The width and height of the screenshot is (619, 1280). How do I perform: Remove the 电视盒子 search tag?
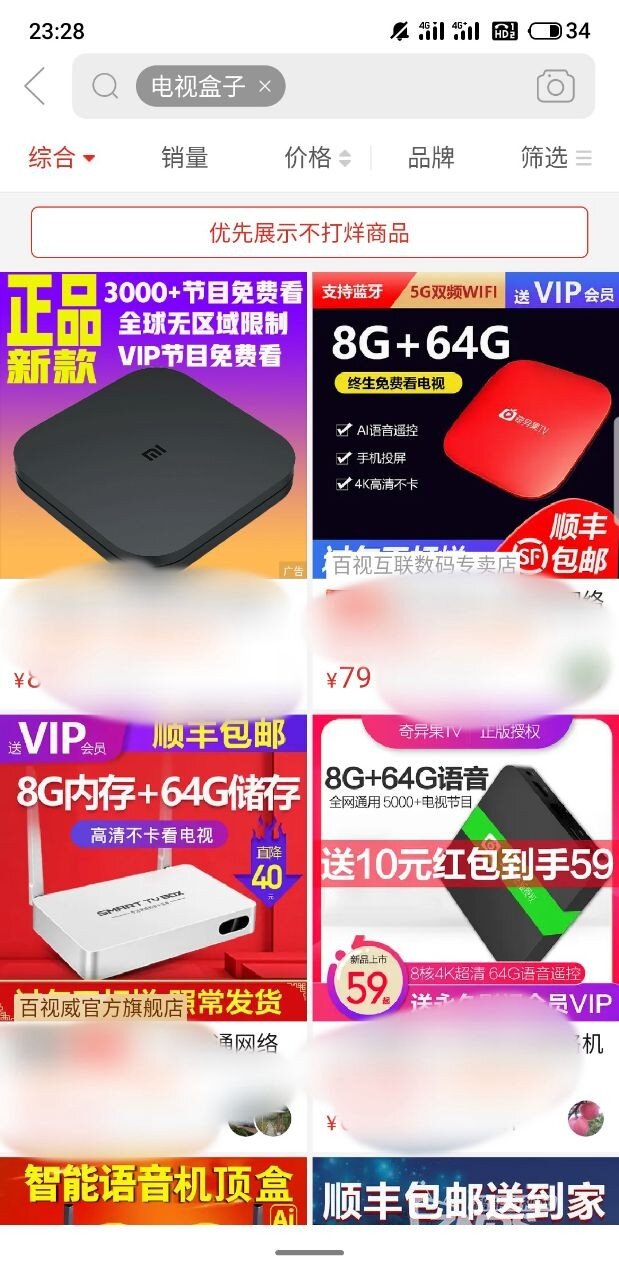coord(265,87)
